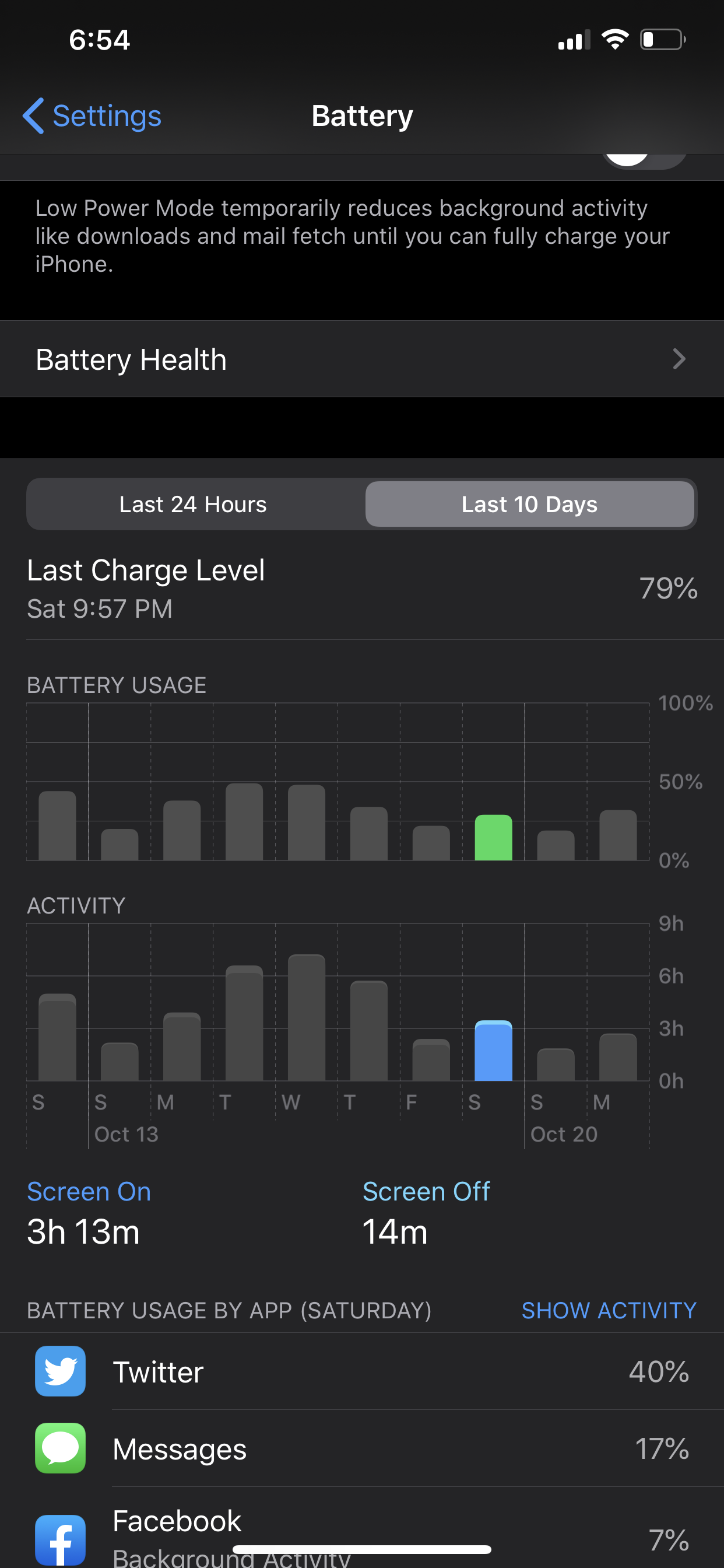This screenshot has height=1568, width=724.
Task: Select the Last 10 Days segment
Action: pyautogui.click(x=529, y=504)
